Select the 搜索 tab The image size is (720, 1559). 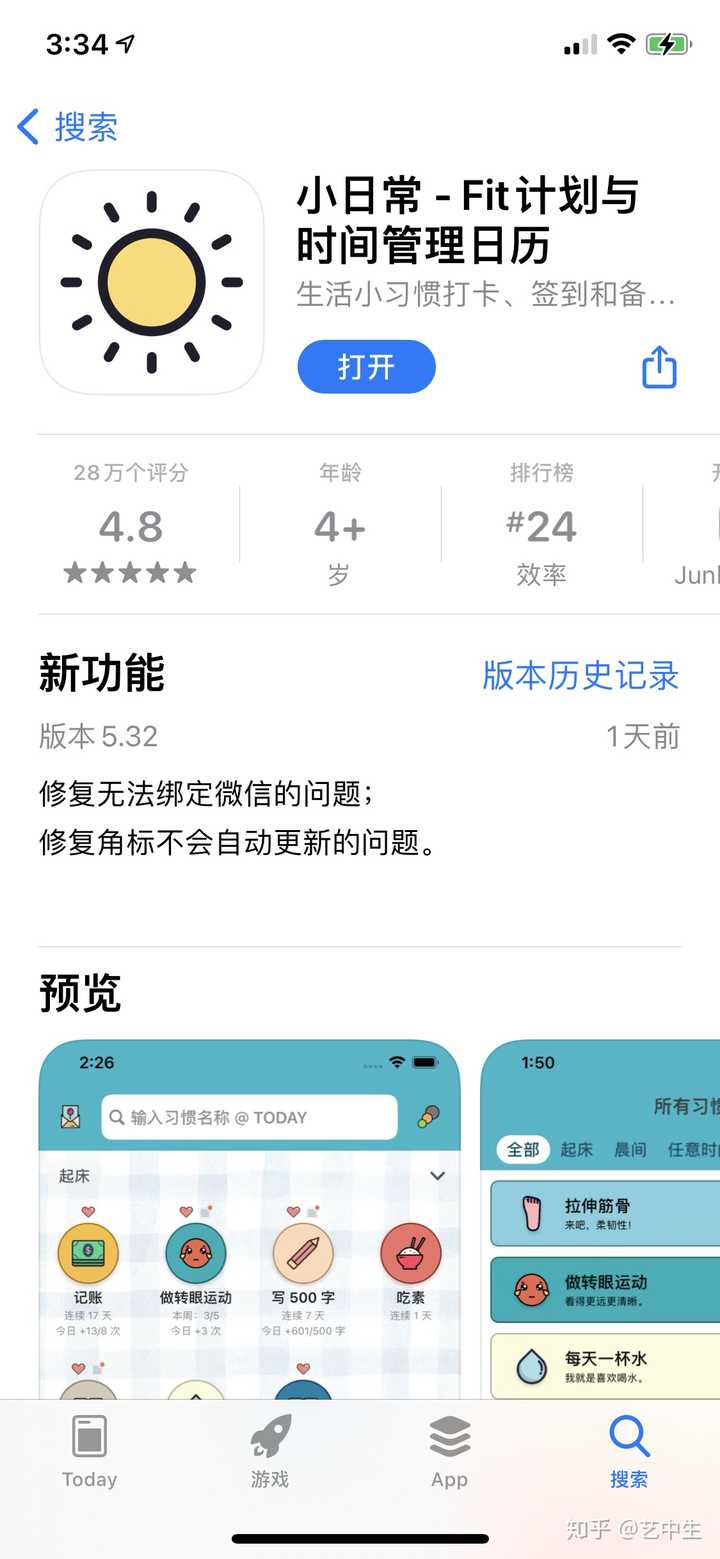coord(629,1452)
